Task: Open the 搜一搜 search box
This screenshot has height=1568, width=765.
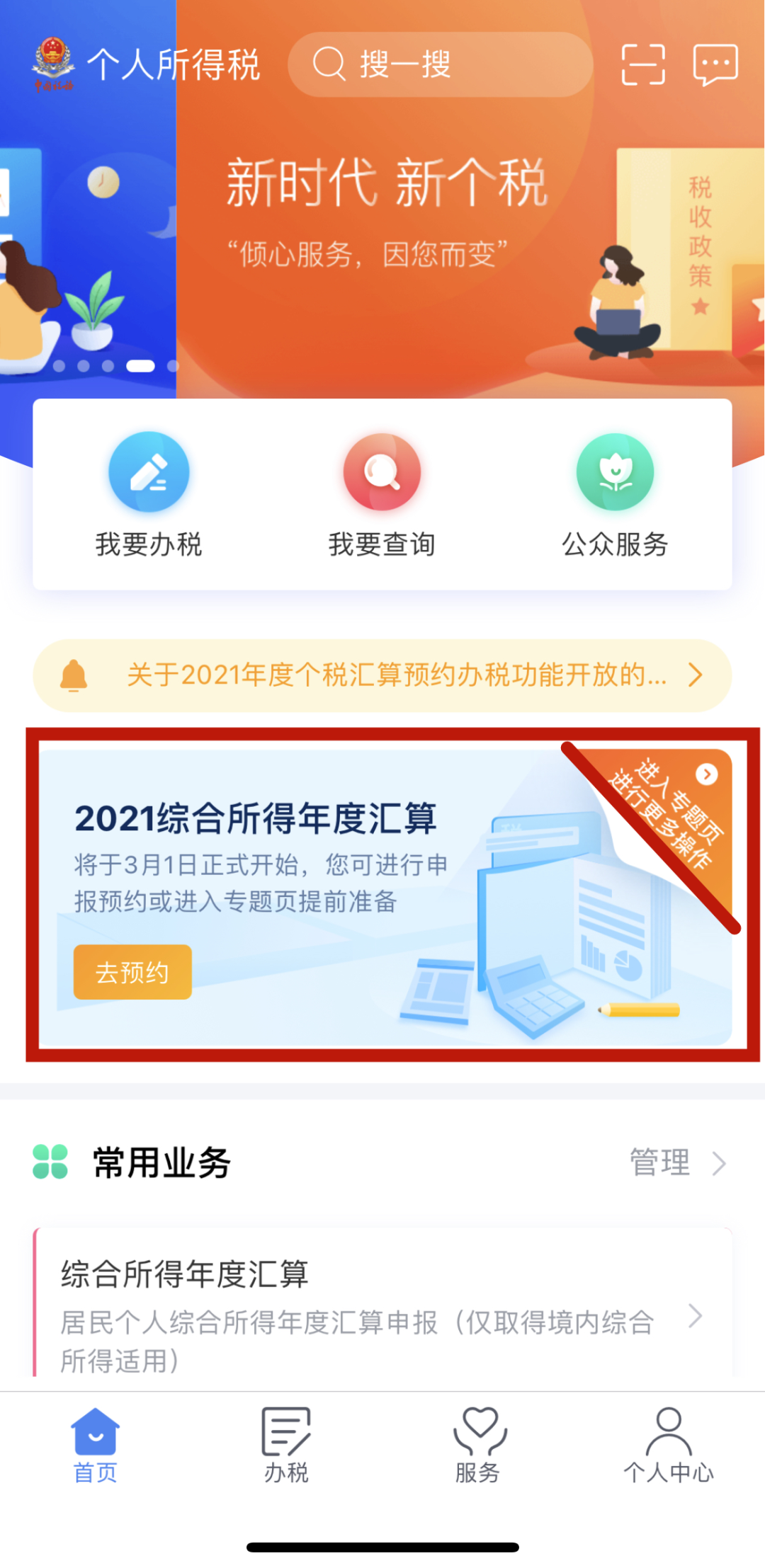Action: (439, 64)
